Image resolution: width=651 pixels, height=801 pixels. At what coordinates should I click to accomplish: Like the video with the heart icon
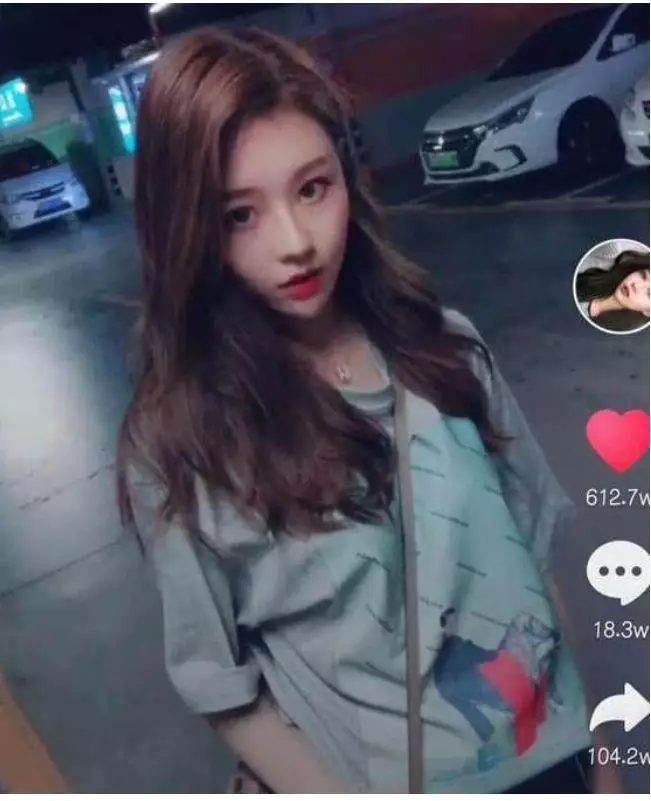click(618, 441)
